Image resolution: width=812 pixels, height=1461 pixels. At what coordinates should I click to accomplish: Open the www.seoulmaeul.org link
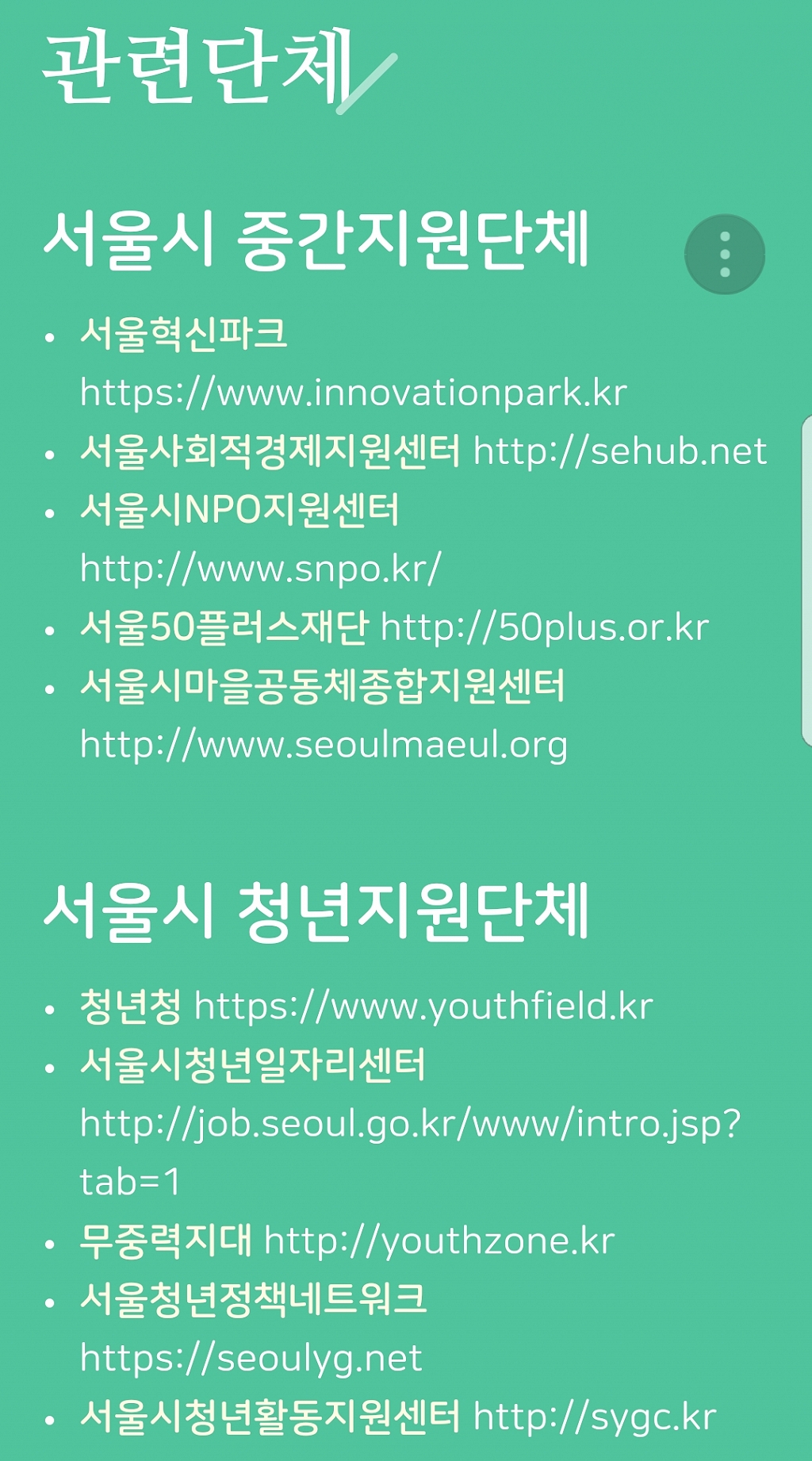pyautogui.click(x=324, y=745)
